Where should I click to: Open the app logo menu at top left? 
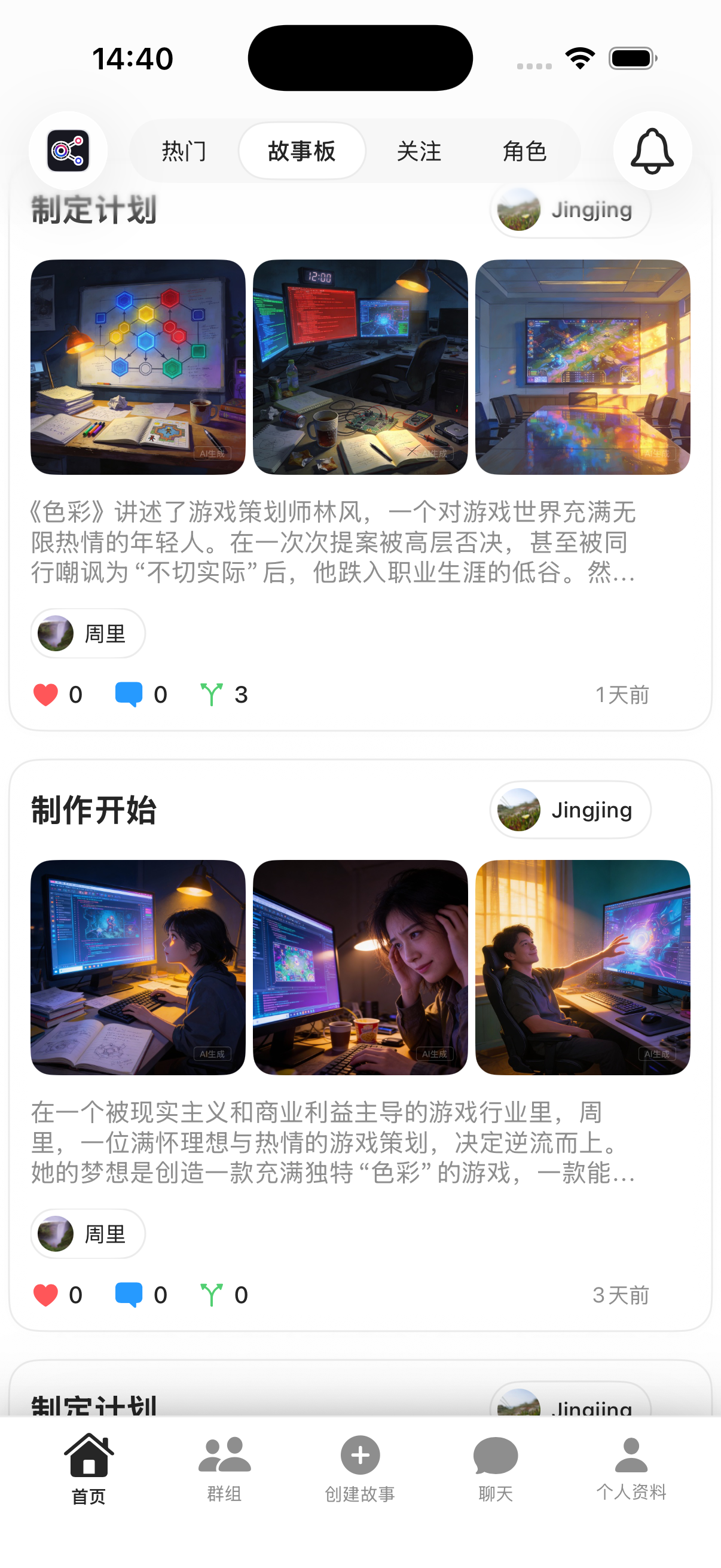coord(68,151)
